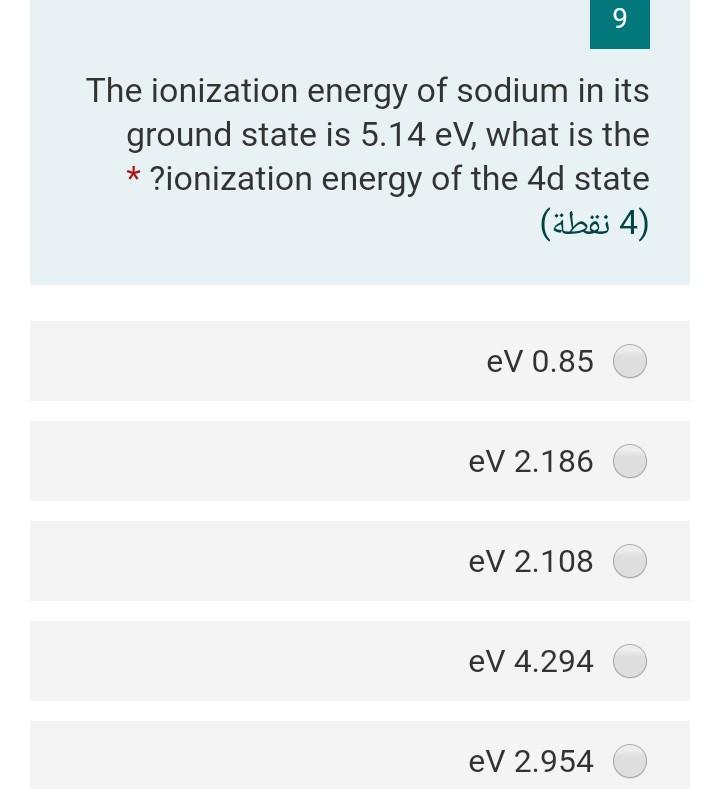Click the answer row labeled eV 0.85

pyautogui.click(x=360, y=361)
